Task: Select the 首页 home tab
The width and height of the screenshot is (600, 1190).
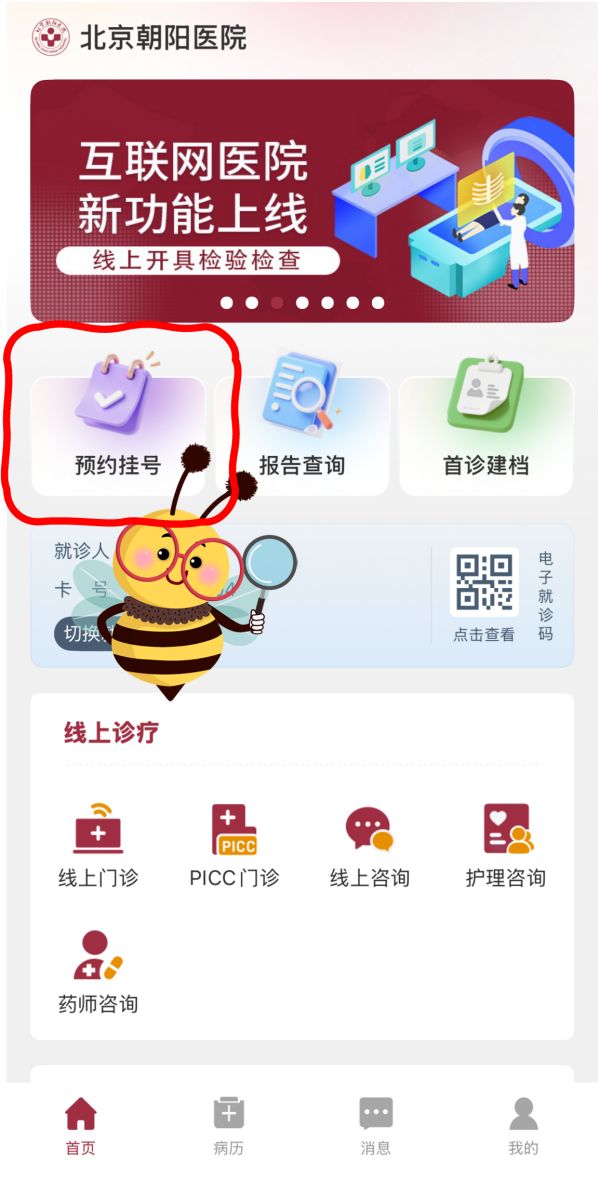Action: 80,1126
